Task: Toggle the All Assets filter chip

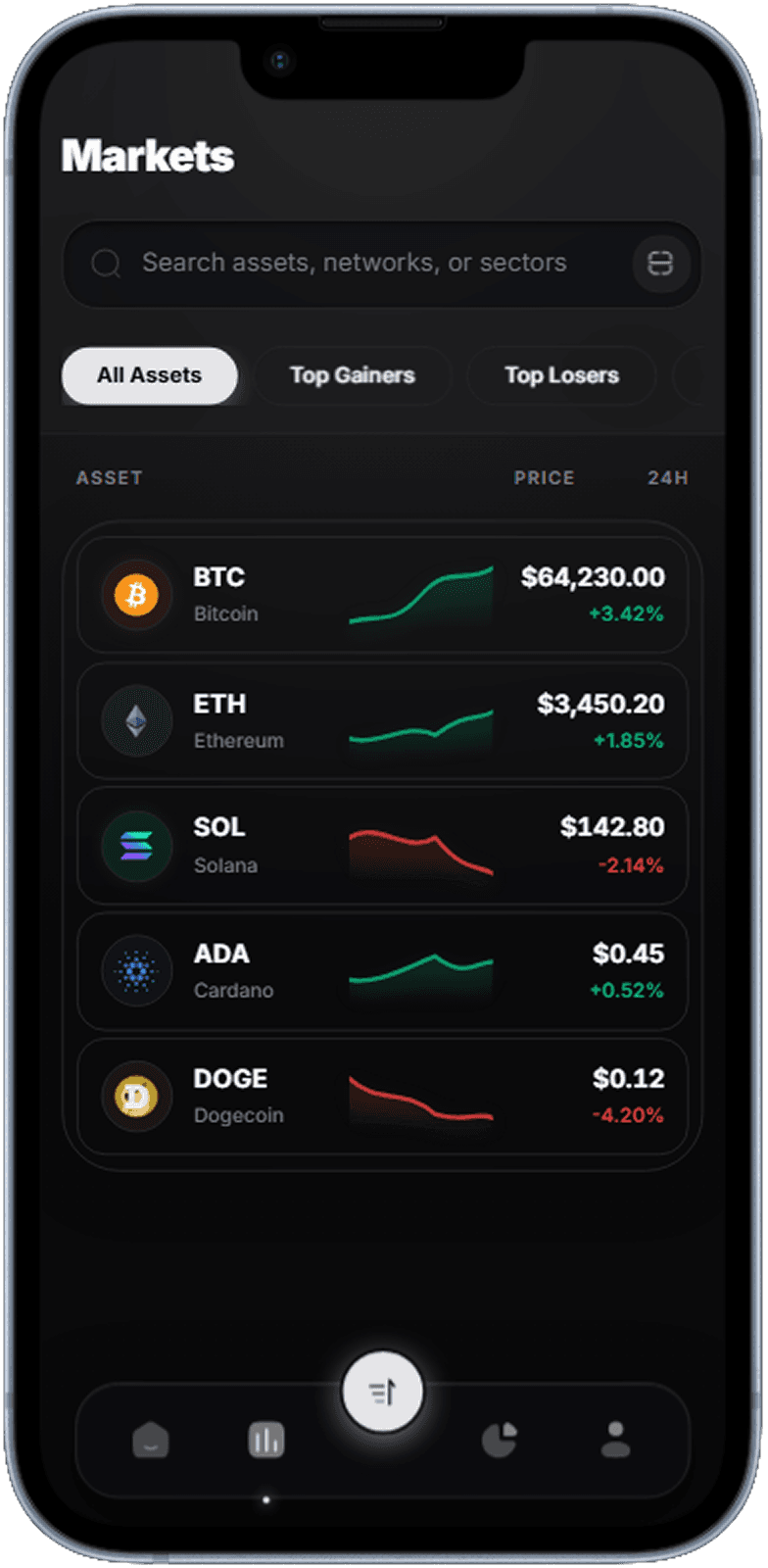Action: 149,375
